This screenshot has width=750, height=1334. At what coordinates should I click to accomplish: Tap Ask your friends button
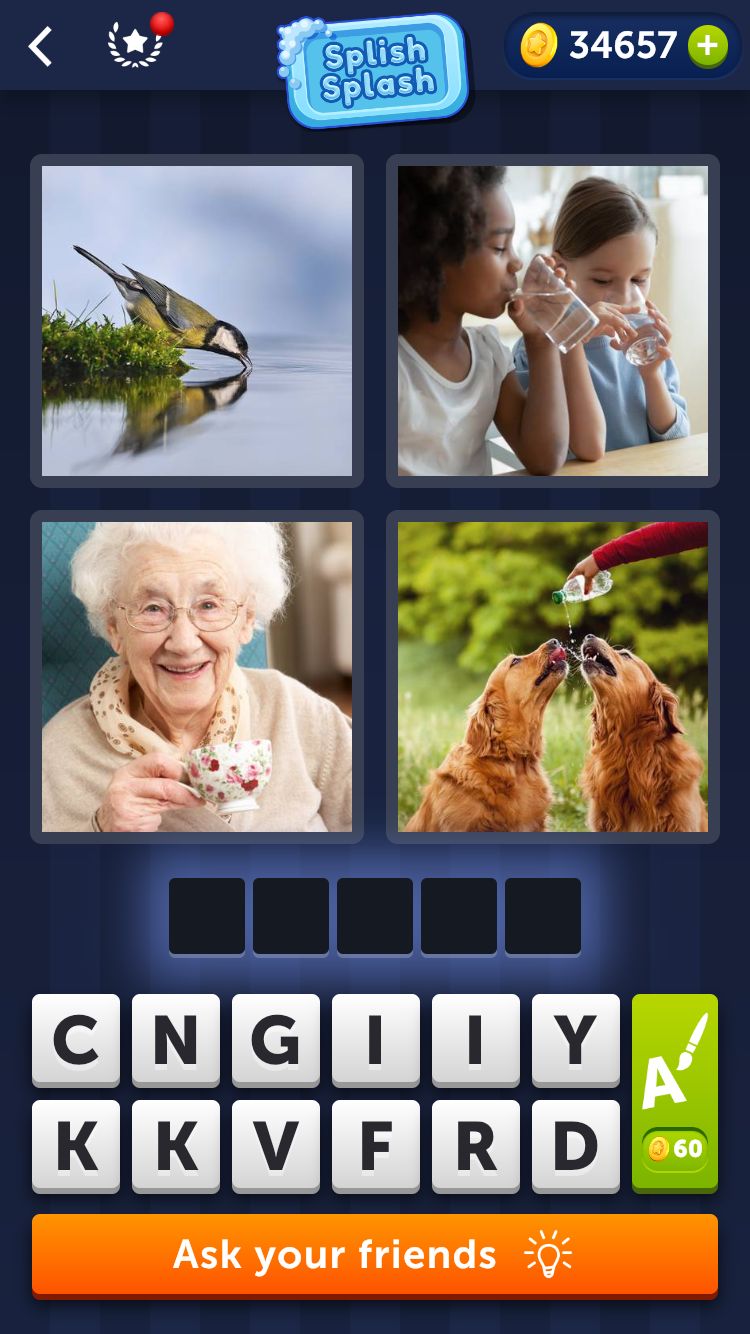click(x=375, y=1255)
